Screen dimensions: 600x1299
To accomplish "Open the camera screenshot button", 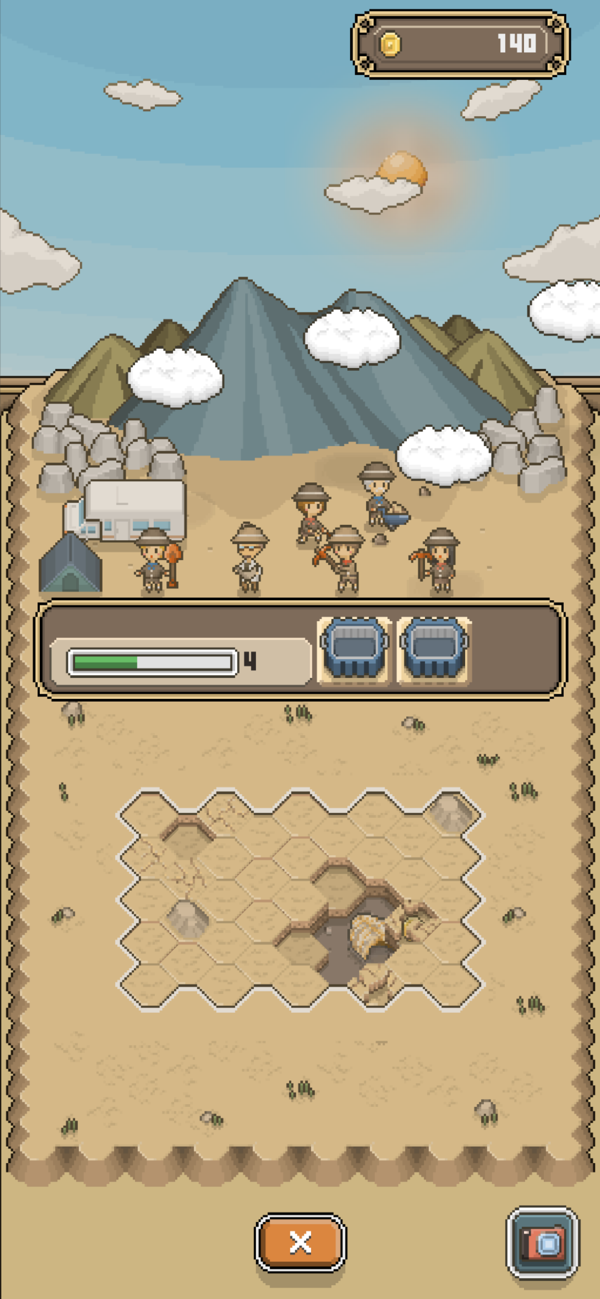I will [543, 1243].
